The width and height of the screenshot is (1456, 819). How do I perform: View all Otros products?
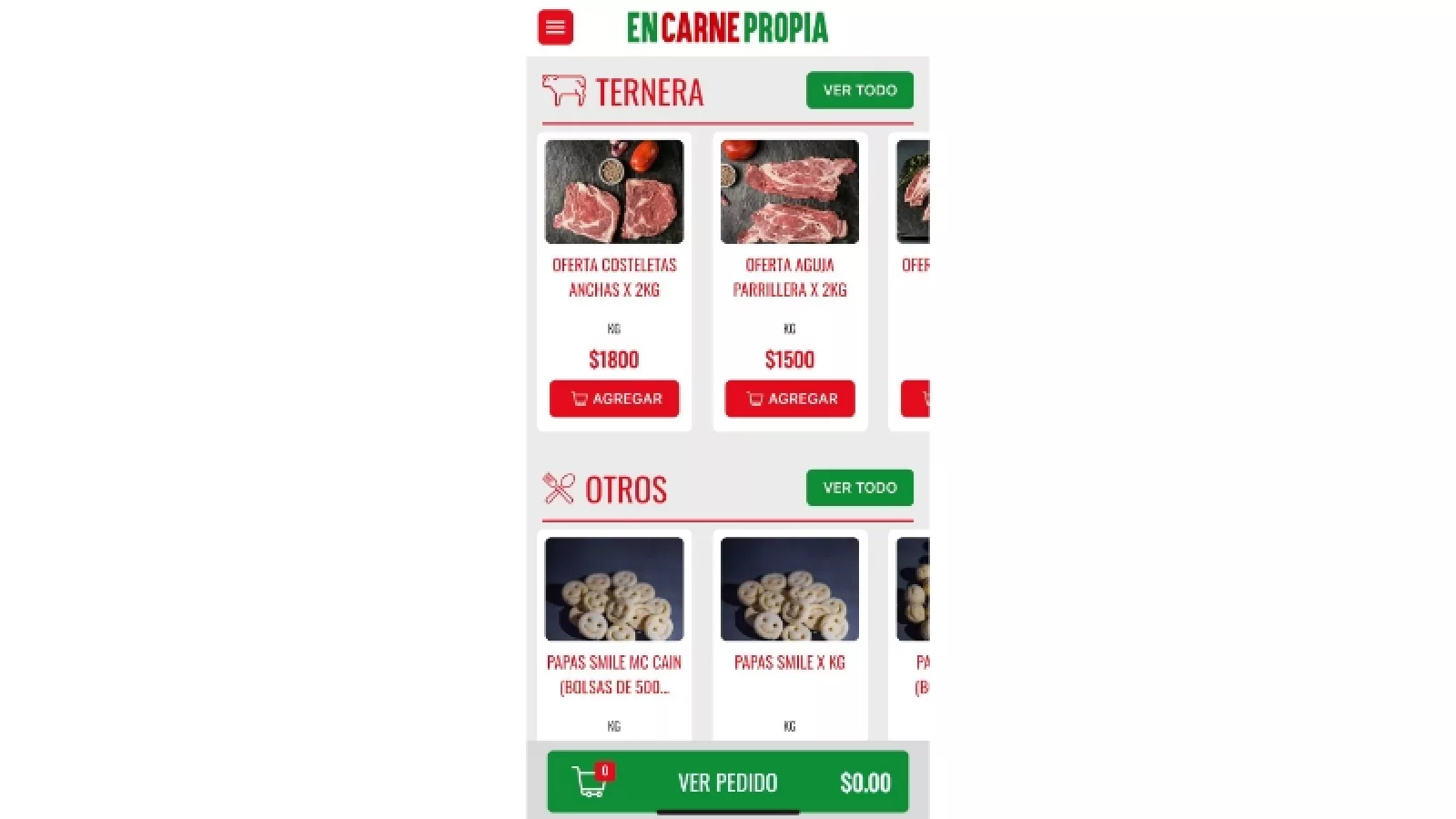pos(859,488)
